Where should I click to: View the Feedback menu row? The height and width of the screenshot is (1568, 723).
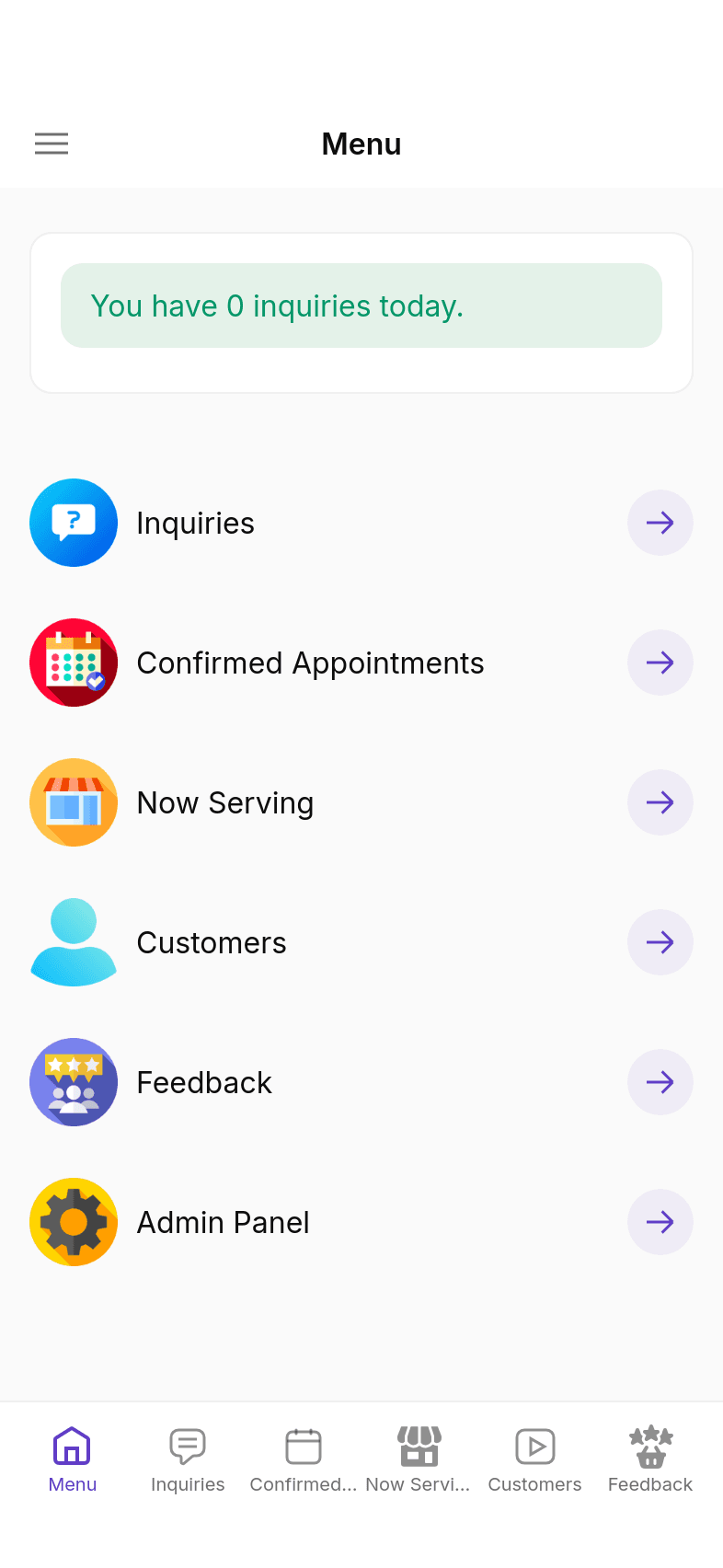(361, 1082)
